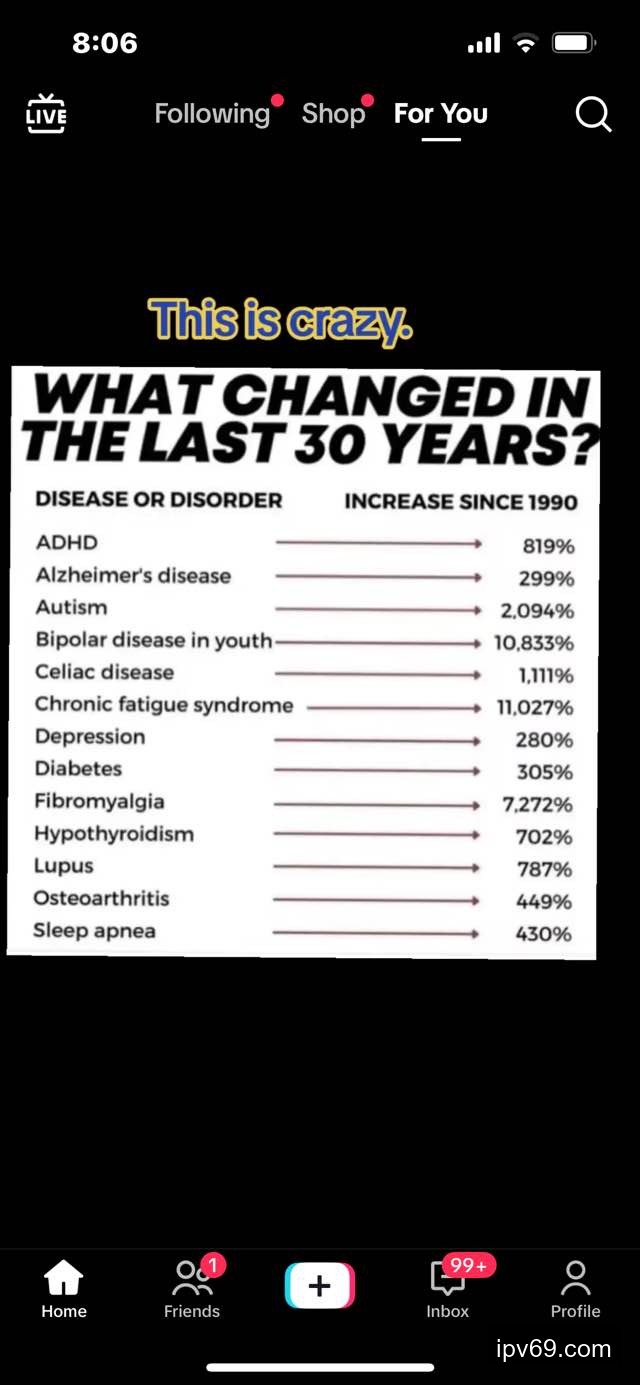Go to the Home tab
The height and width of the screenshot is (1385, 640).
pyautogui.click(x=64, y=1288)
